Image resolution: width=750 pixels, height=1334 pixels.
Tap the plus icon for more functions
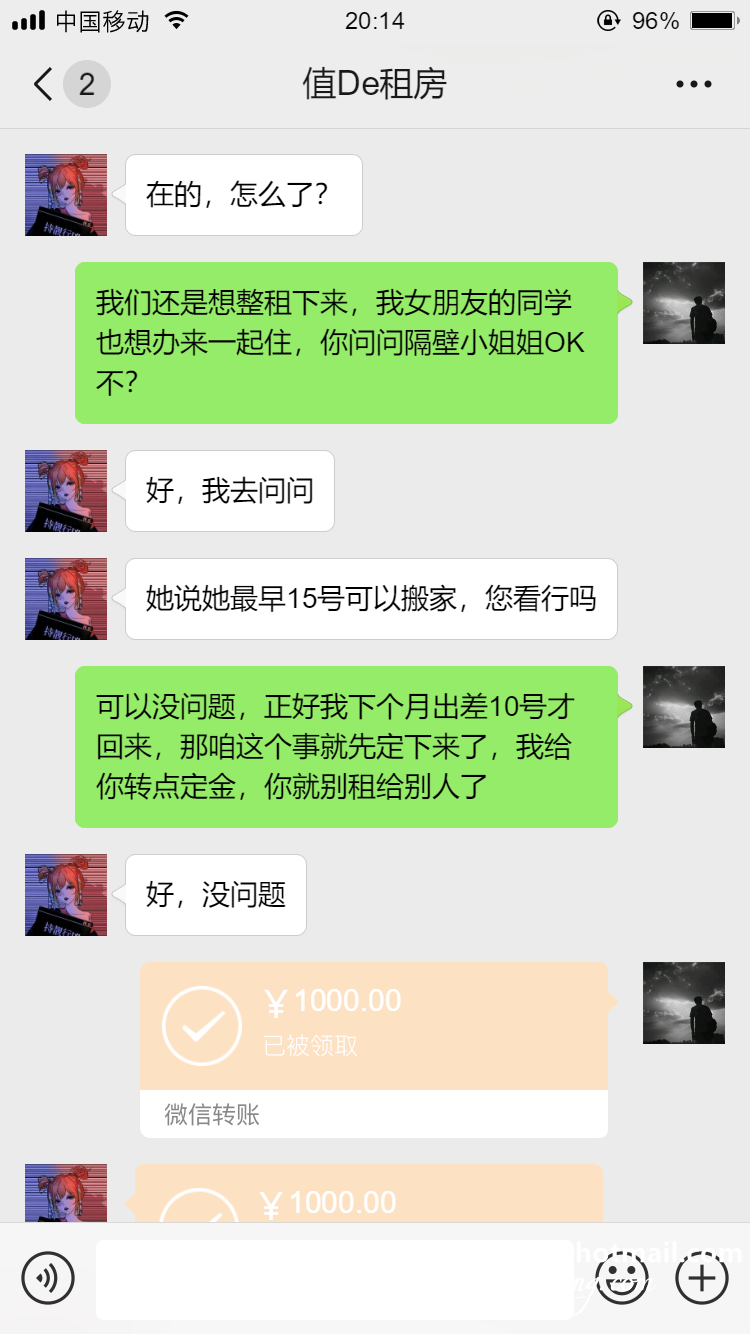click(x=701, y=1278)
